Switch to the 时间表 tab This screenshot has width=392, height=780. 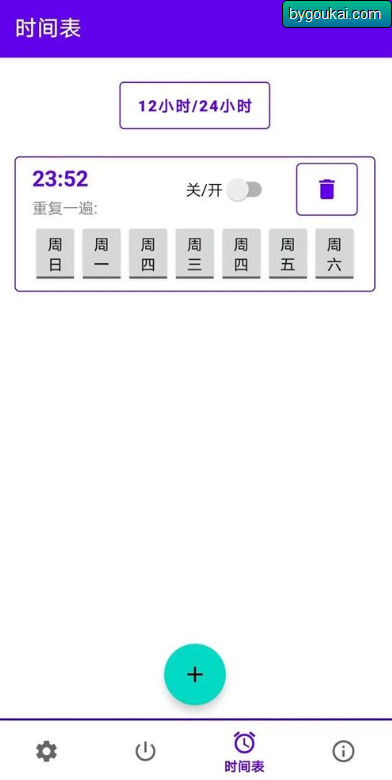click(244, 752)
